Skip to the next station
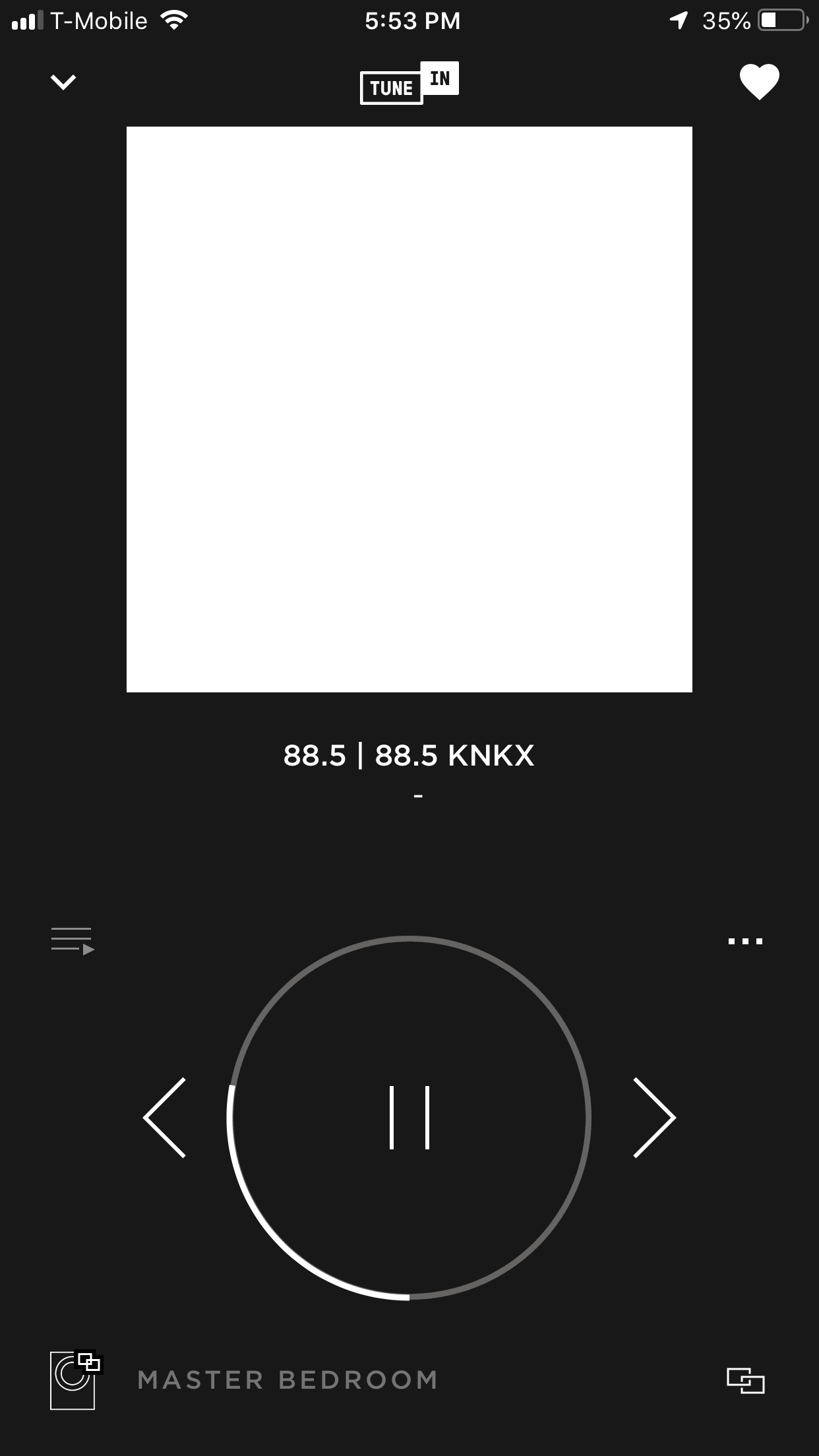 point(653,1118)
